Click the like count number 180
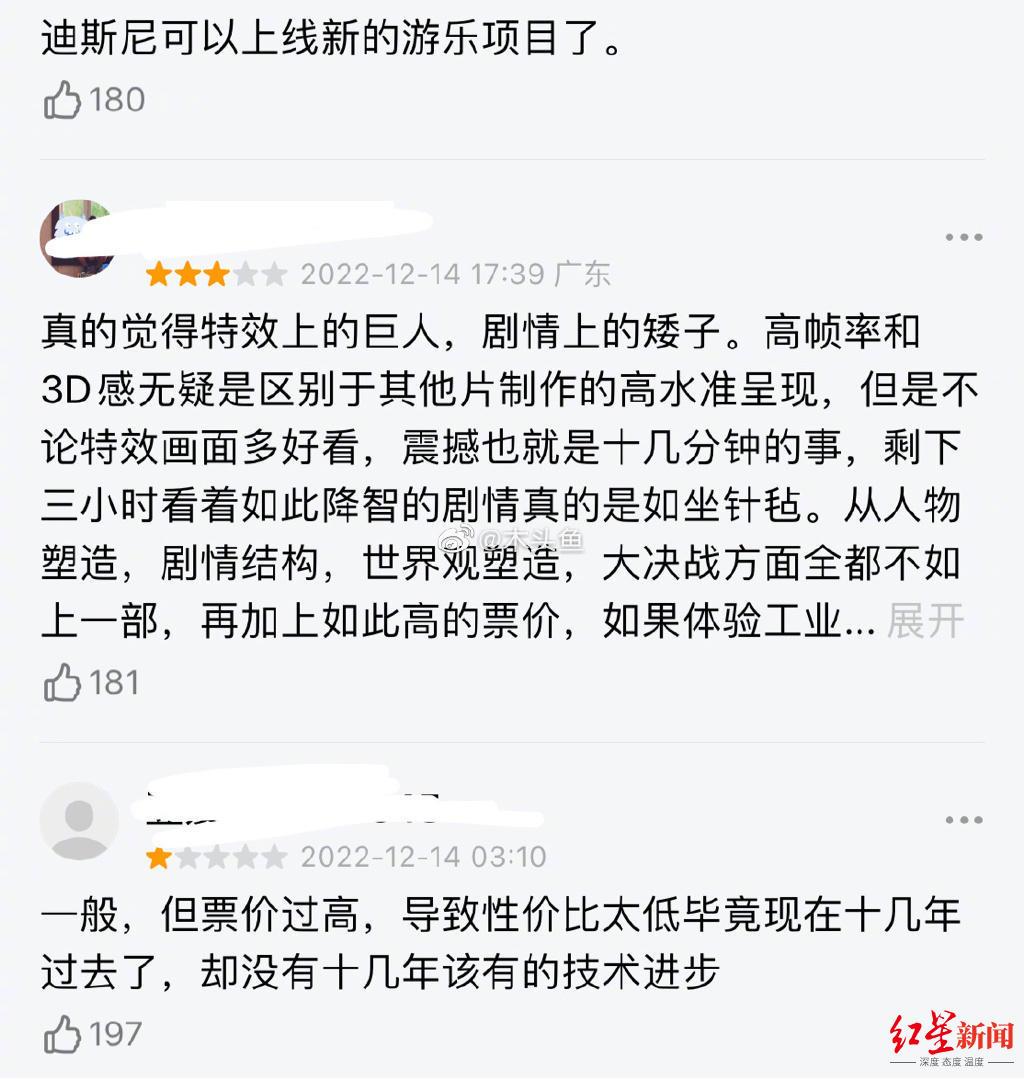 click(x=115, y=99)
